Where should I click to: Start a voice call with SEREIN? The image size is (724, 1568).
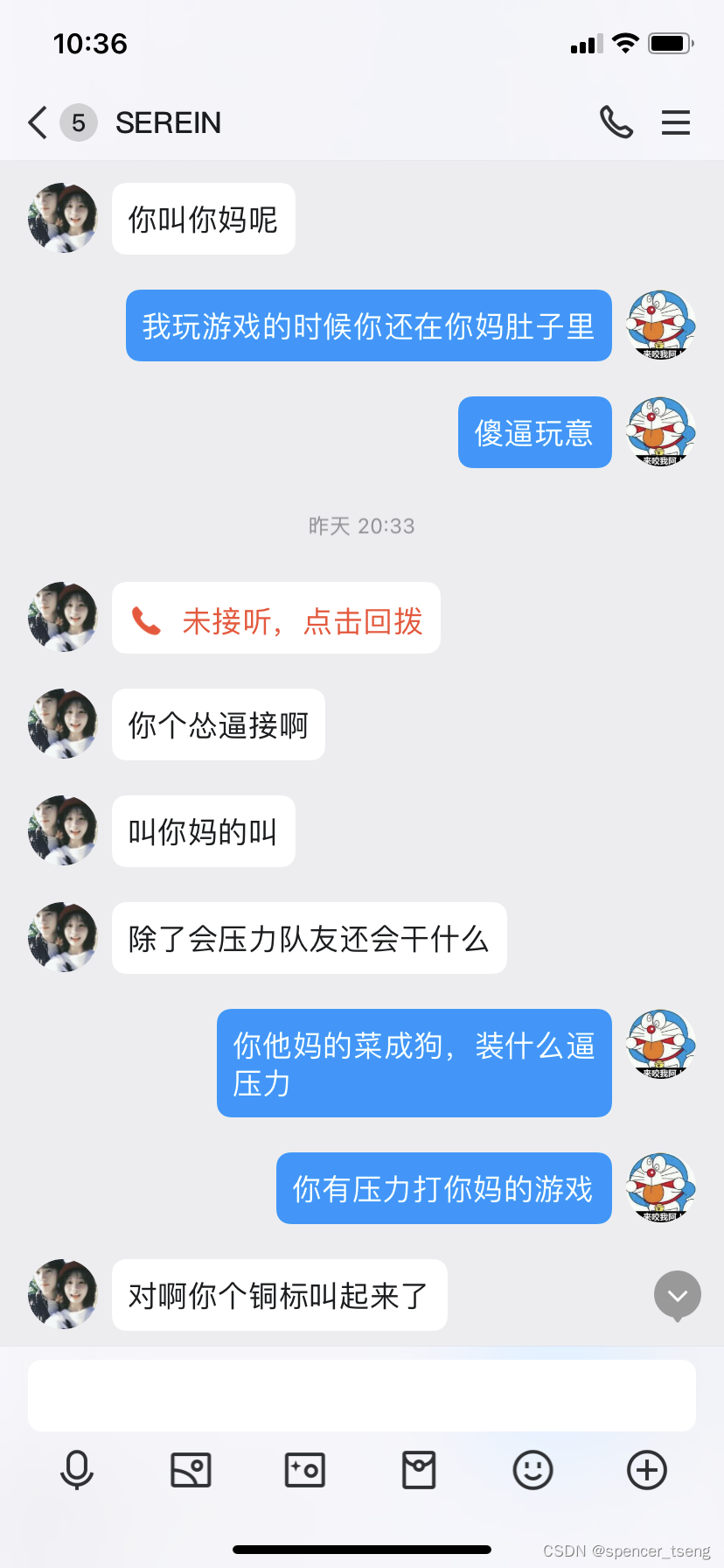point(616,122)
